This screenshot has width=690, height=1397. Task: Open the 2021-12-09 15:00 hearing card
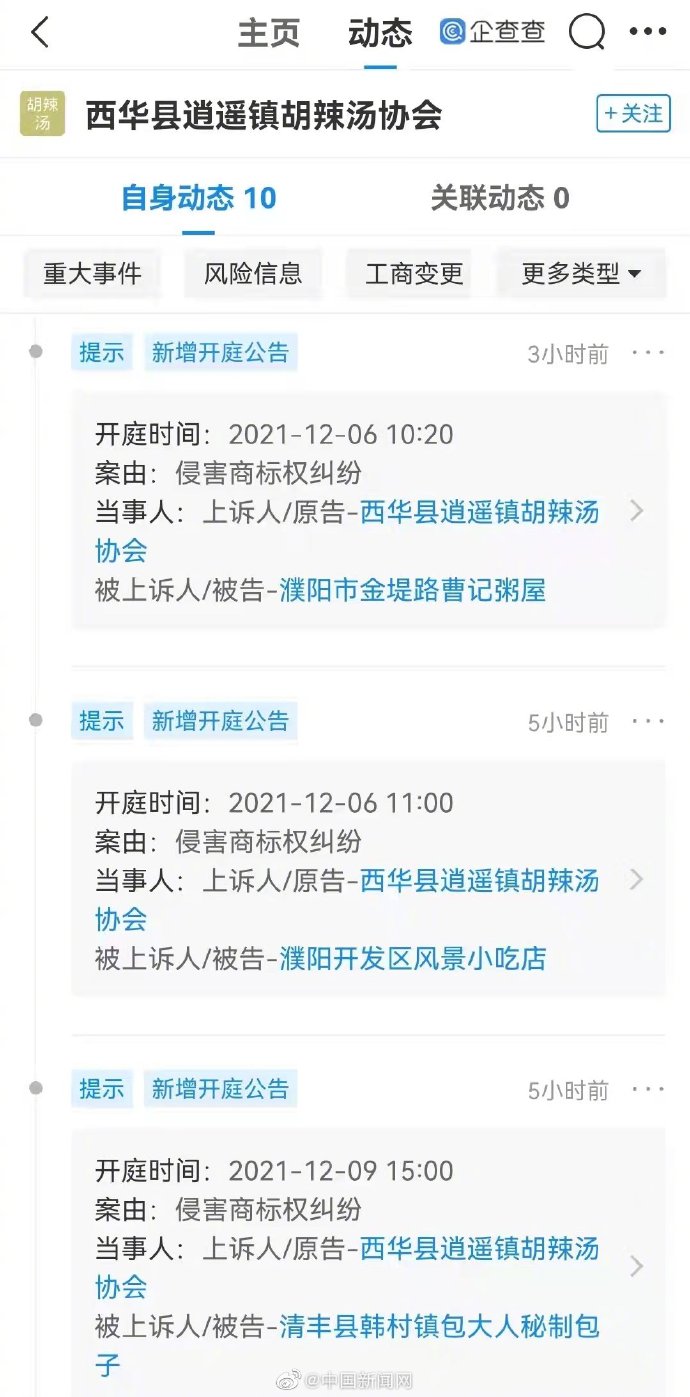[x=368, y=1263]
